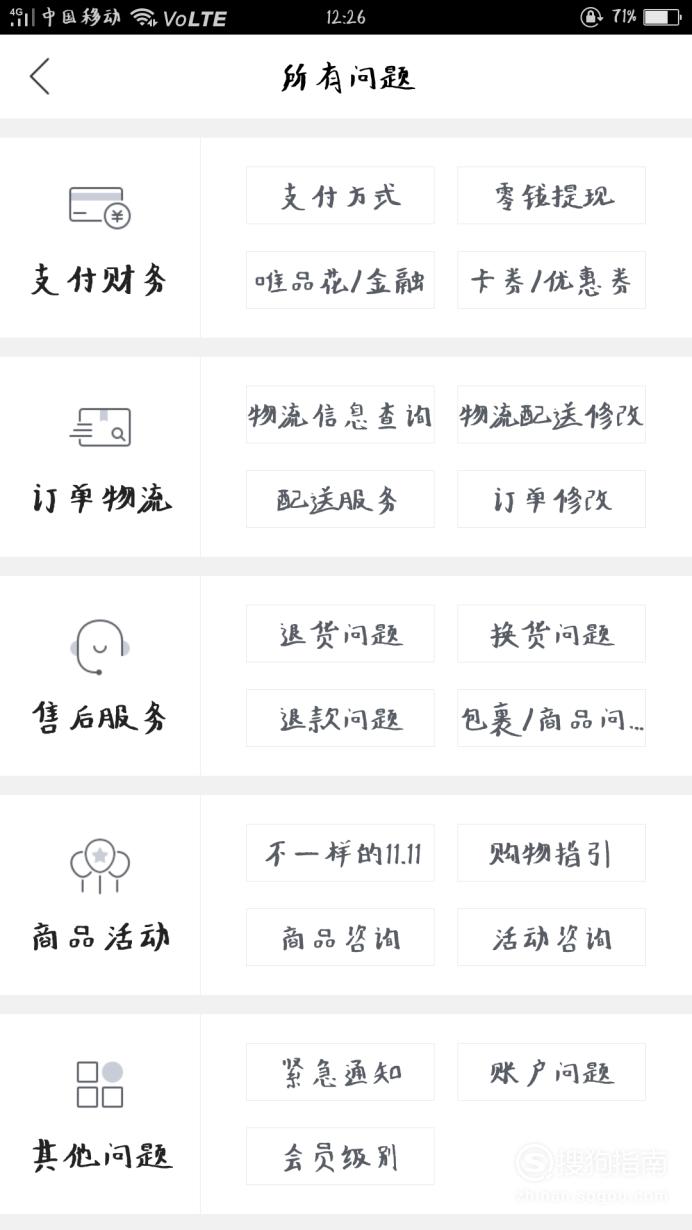Go back using the top-left arrow
The width and height of the screenshot is (692, 1230).
tap(40, 76)
